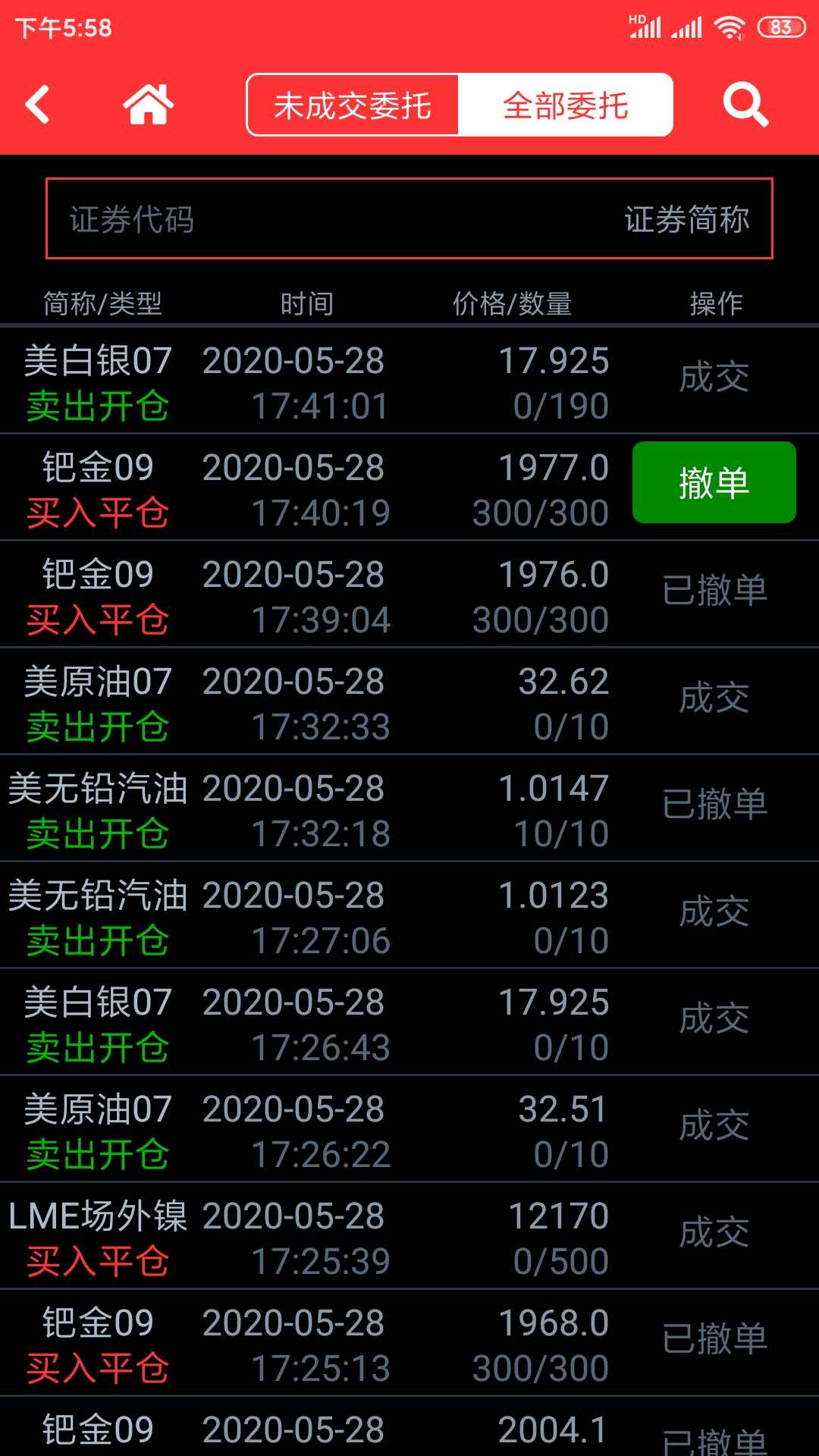Tap the 证券代码 input field

click(409, 219)
